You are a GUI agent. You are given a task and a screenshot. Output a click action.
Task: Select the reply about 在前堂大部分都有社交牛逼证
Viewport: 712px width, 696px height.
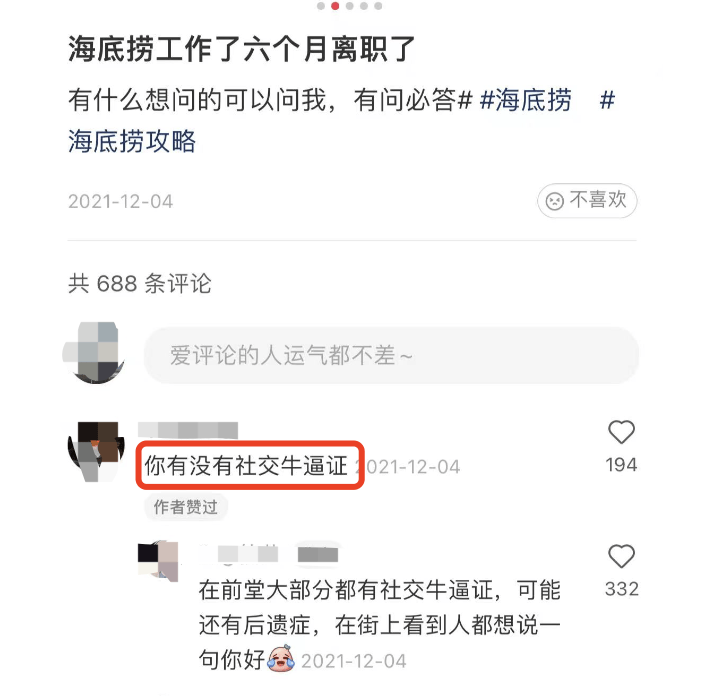coord(379,625)
